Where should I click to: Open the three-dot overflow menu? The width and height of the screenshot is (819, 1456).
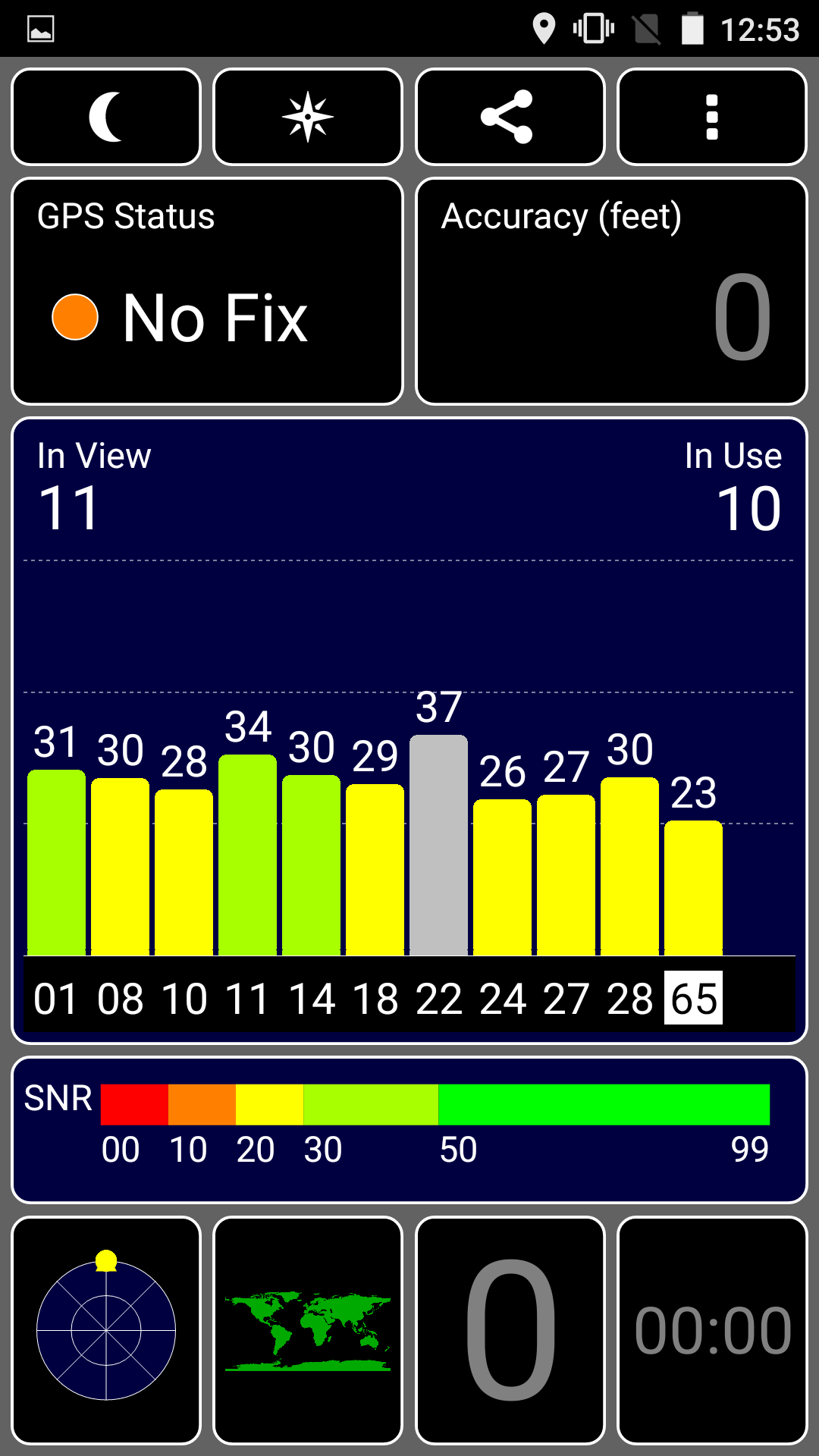coord(712,117)
